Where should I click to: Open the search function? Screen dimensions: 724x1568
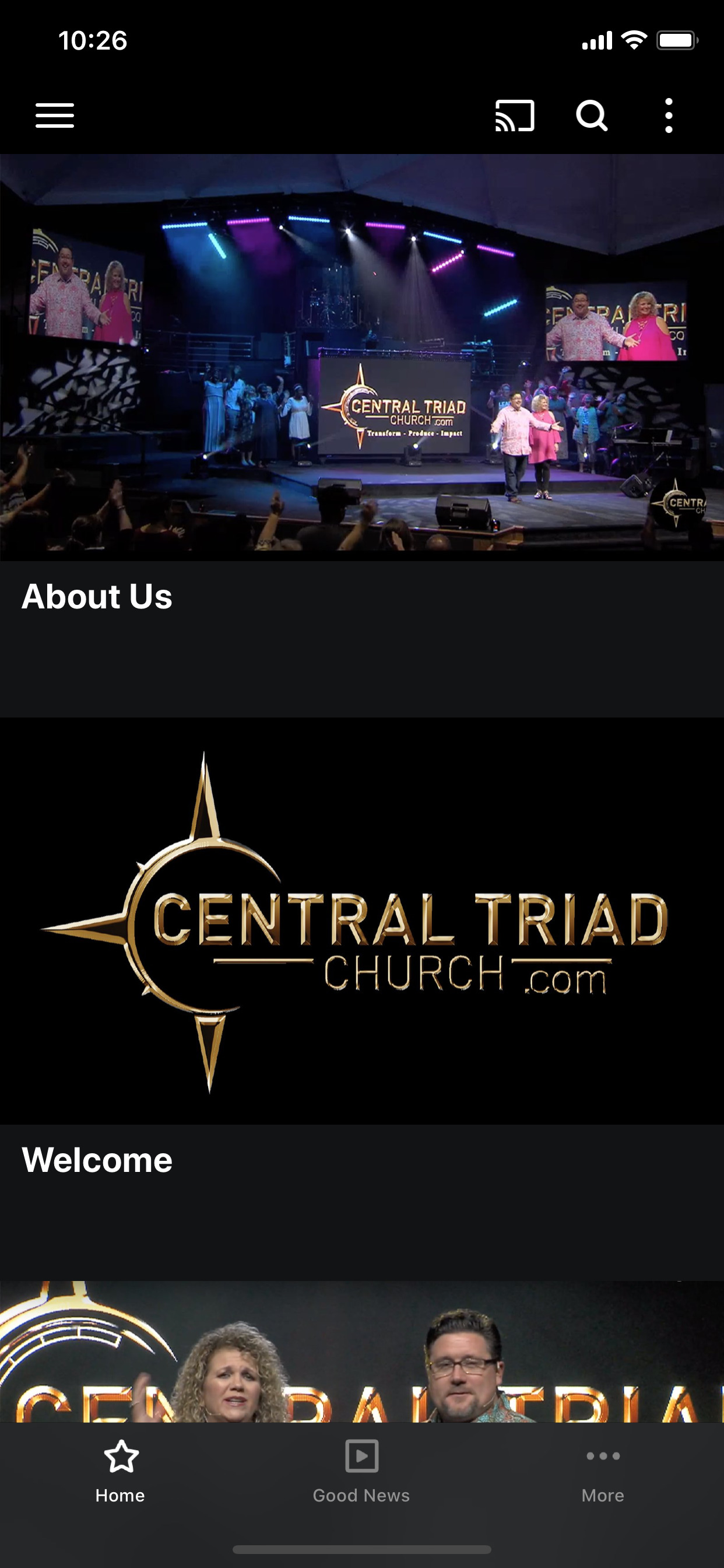[x=591, y=116]
